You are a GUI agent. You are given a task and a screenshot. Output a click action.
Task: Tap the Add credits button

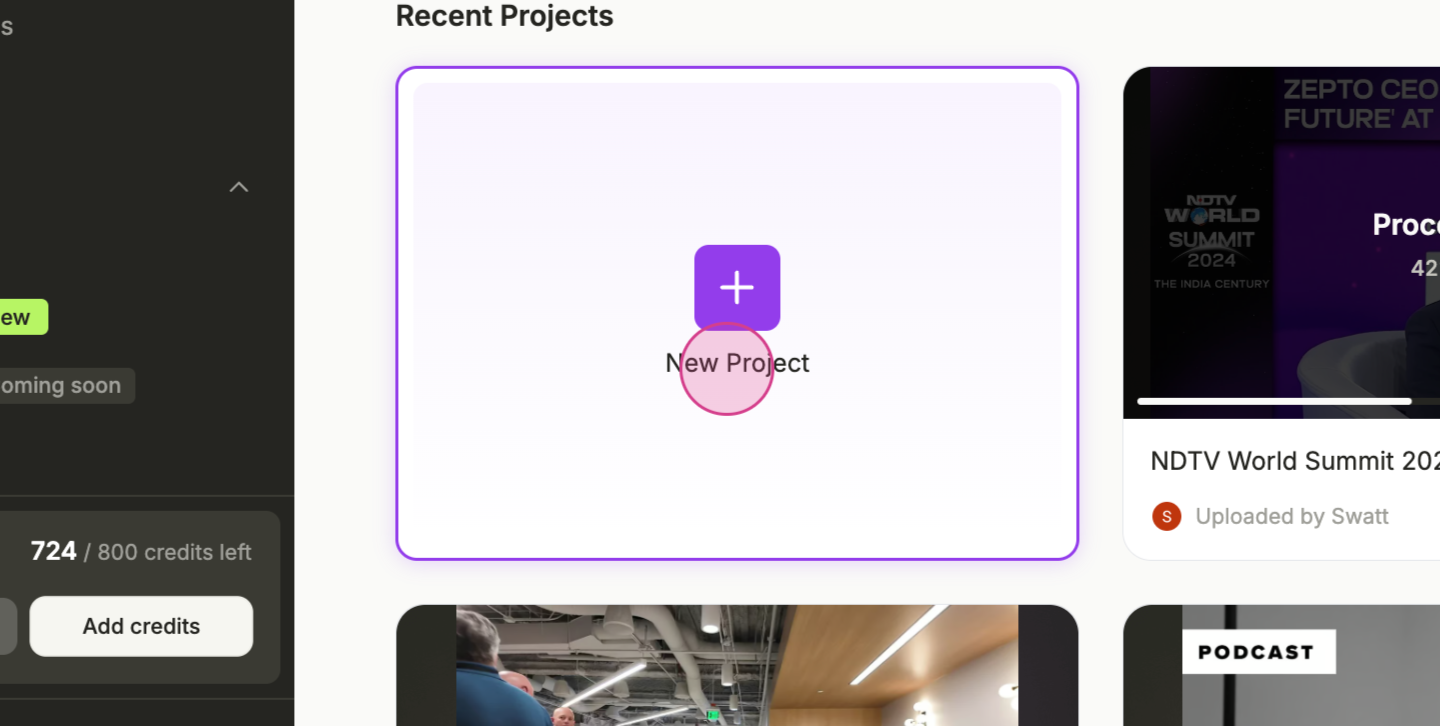click(141, 626)
